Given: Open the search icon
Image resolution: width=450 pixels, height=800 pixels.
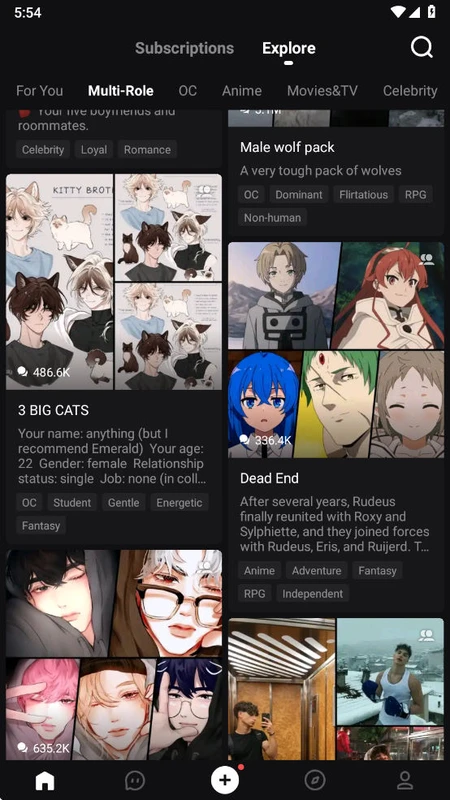Looking at the screenshot, I should [x=421, y=48].
